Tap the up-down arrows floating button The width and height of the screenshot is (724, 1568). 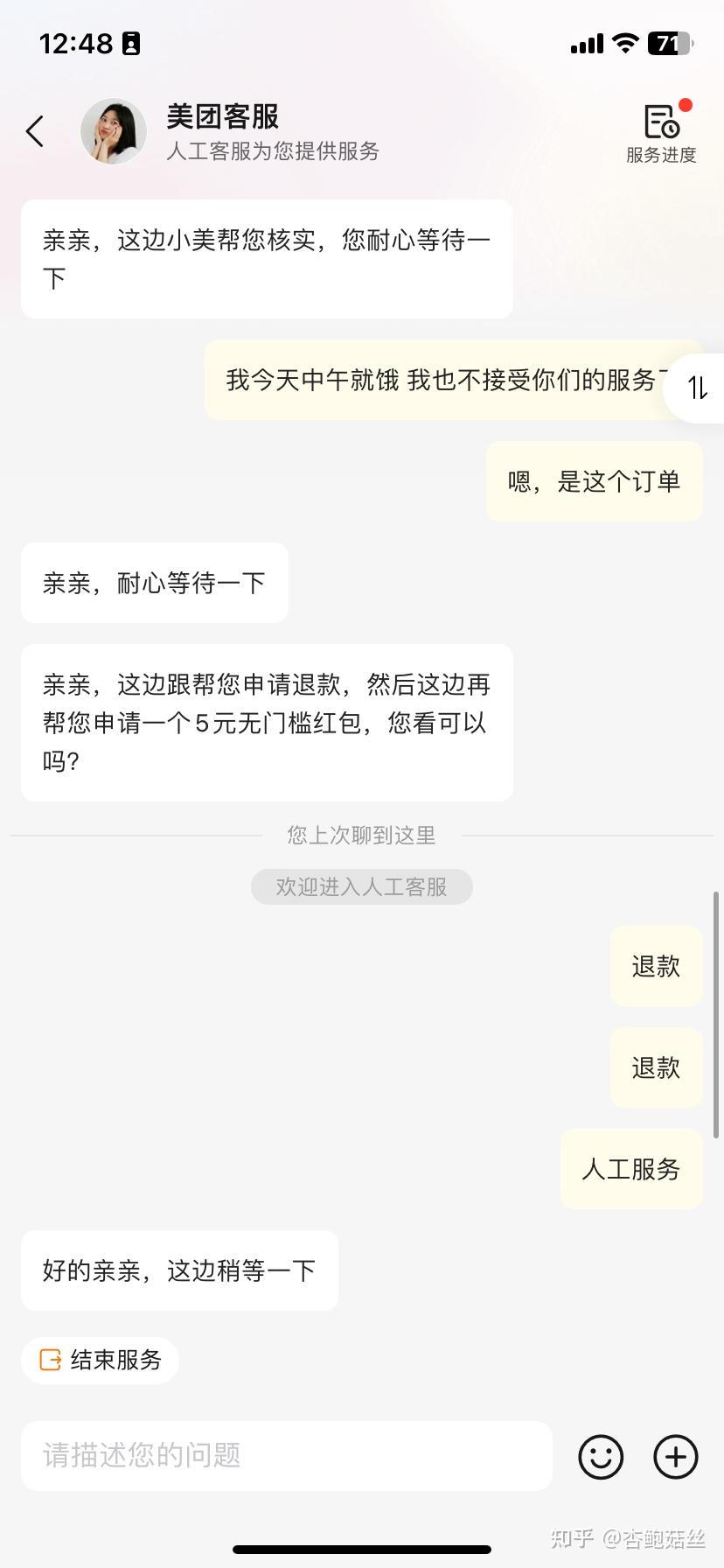coord(697,388)
